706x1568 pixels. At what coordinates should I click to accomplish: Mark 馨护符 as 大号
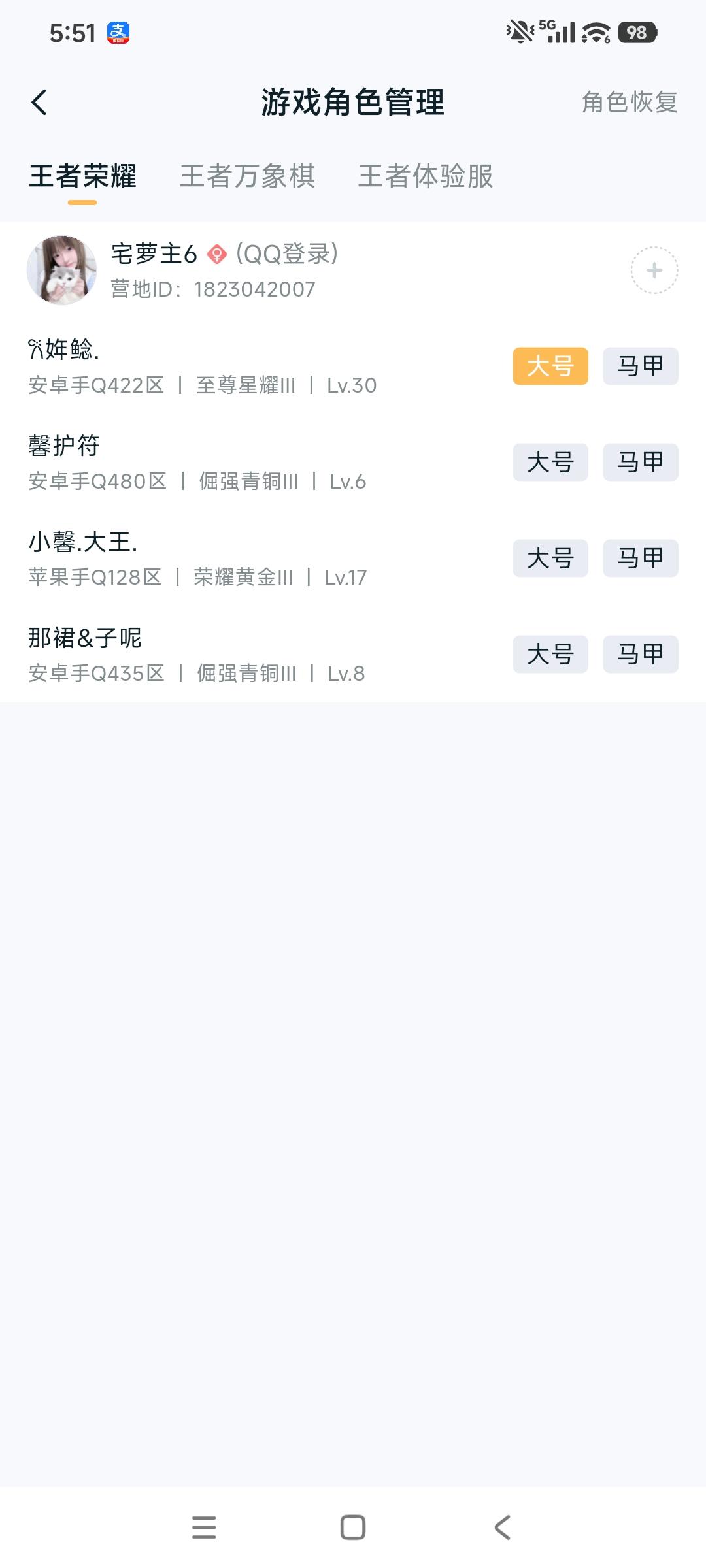pyautogui.click(x=549, y=463)
